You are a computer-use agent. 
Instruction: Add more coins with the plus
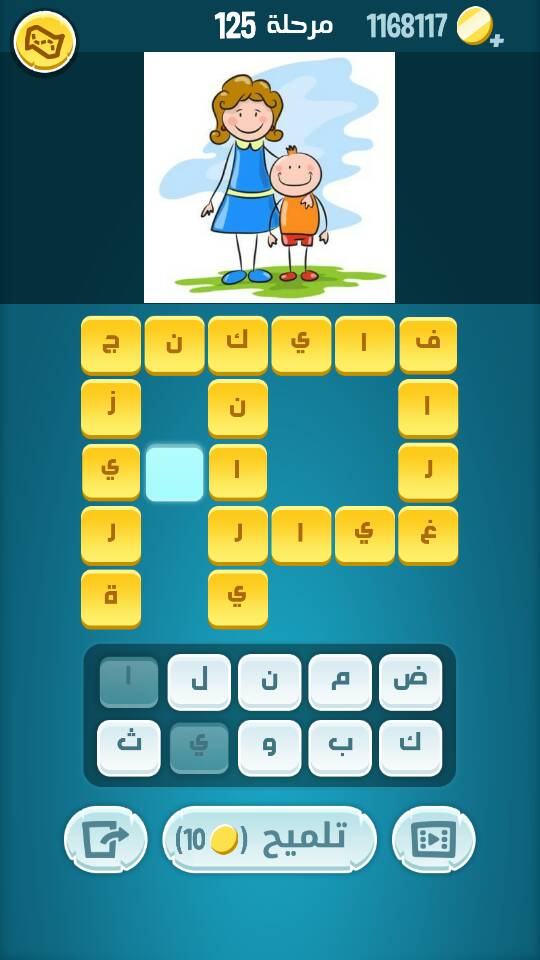pos(497,41)
